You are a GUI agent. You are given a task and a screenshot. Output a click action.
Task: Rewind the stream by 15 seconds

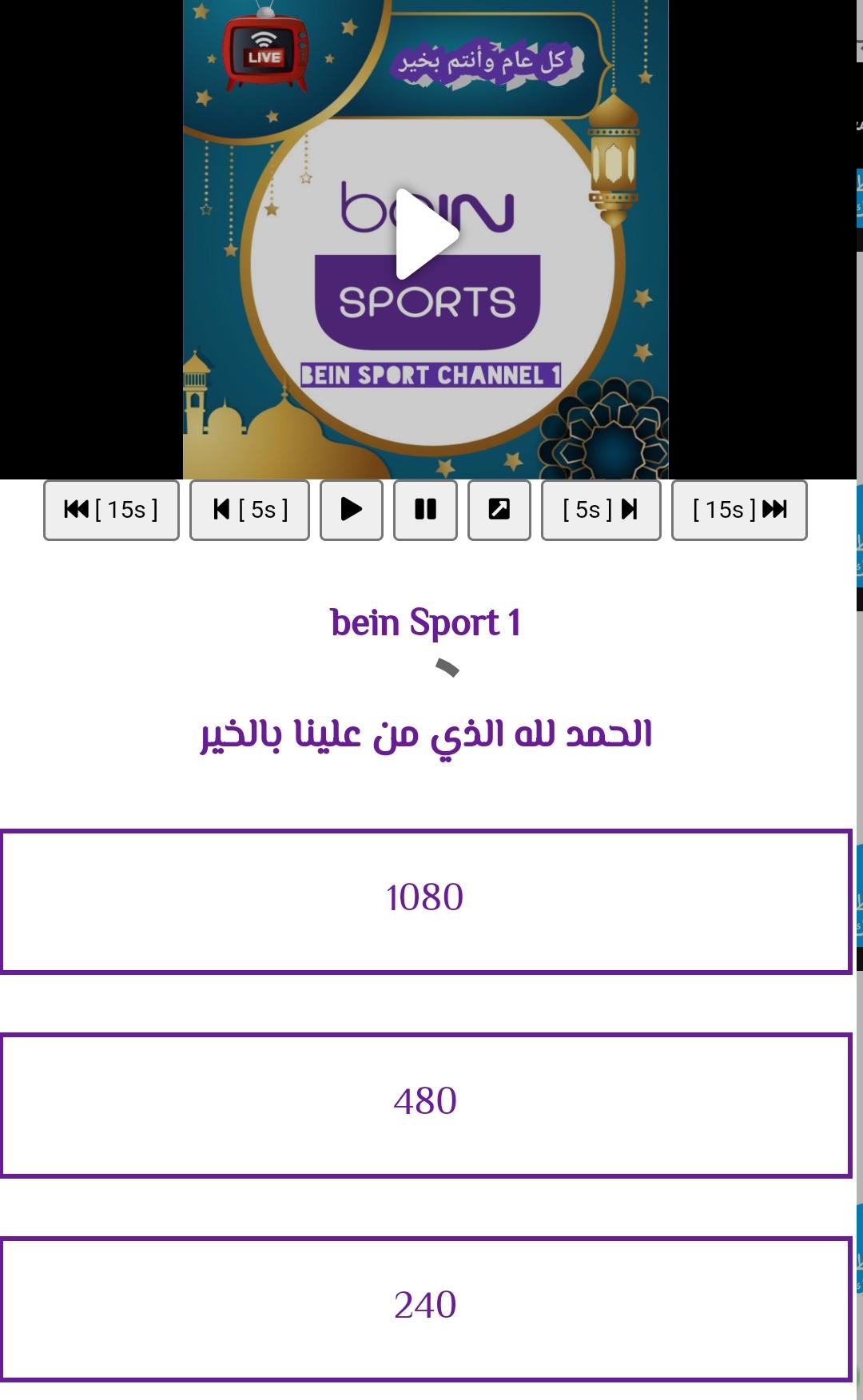(x=111, y=510)
